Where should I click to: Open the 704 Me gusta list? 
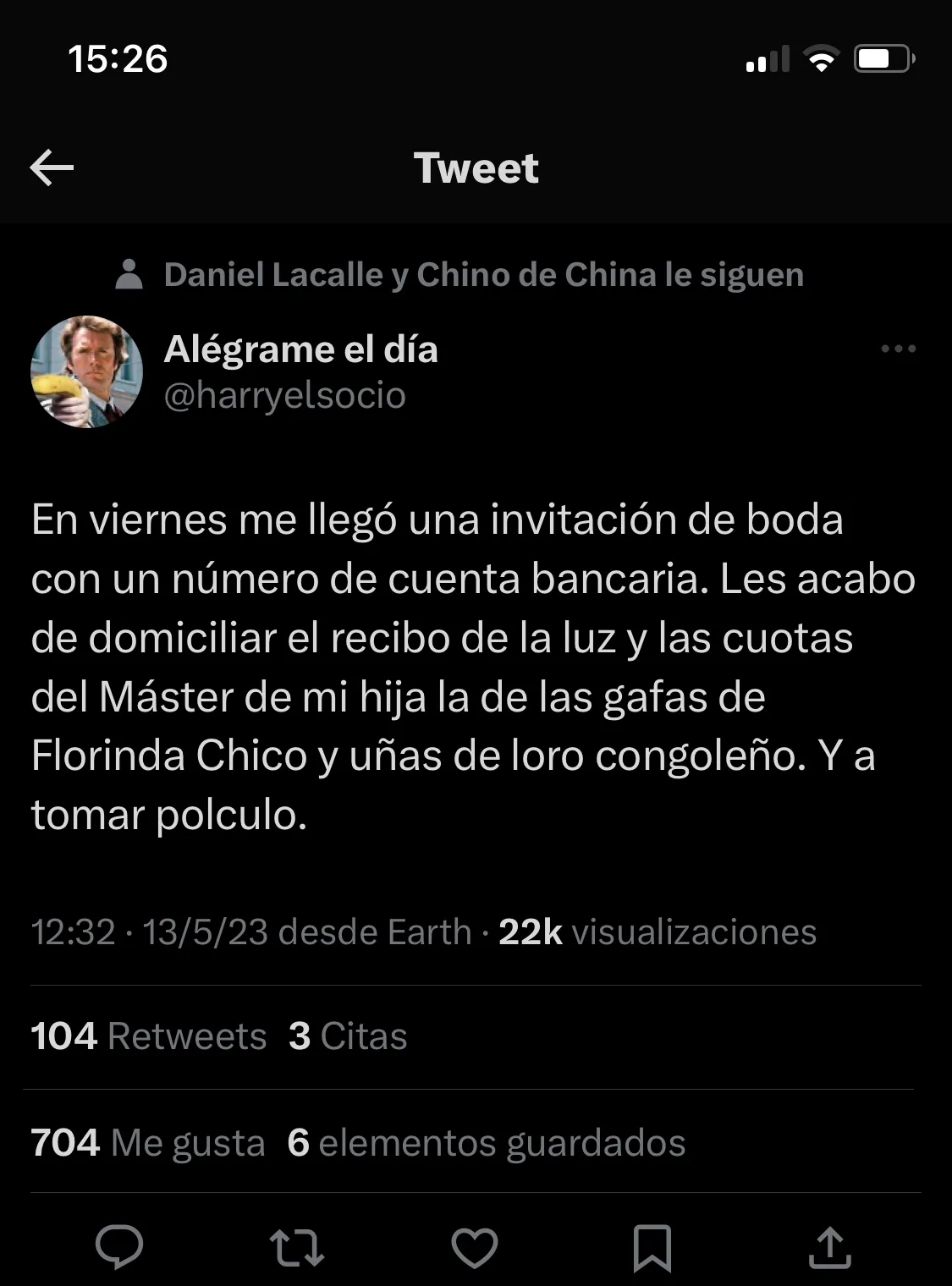pyautogui.click(x=148, y=1142)
